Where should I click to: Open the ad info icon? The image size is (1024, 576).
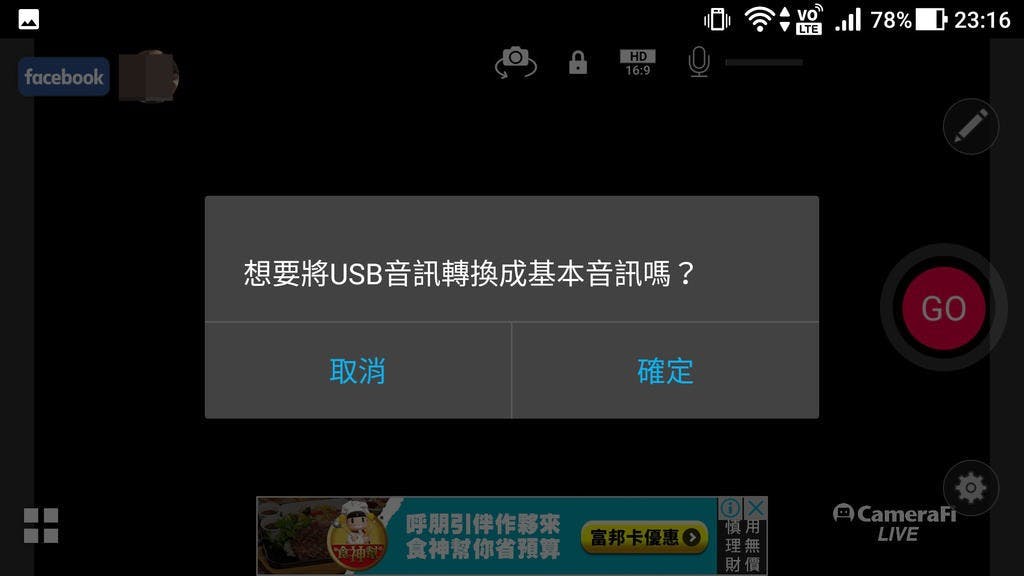[732, 508]
